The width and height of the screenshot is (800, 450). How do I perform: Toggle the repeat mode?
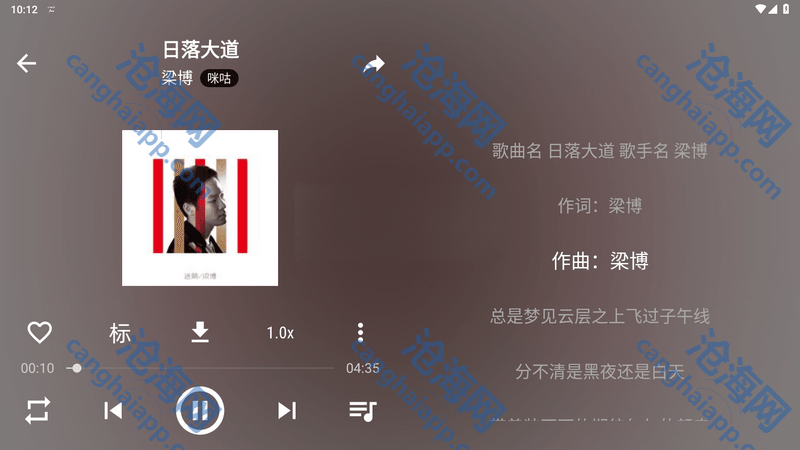[39, 410]
